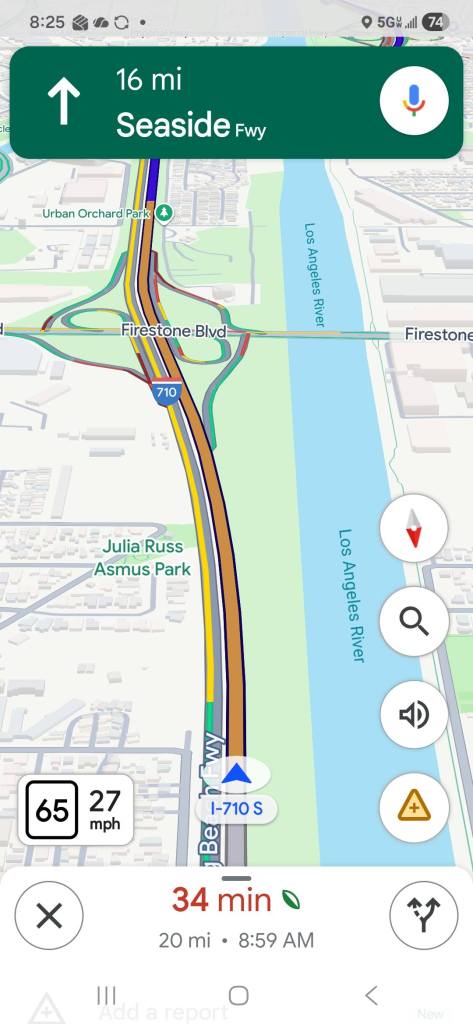Go to the home screen
The width and height of the screenshot is (473, 1024).
point(238,995)
